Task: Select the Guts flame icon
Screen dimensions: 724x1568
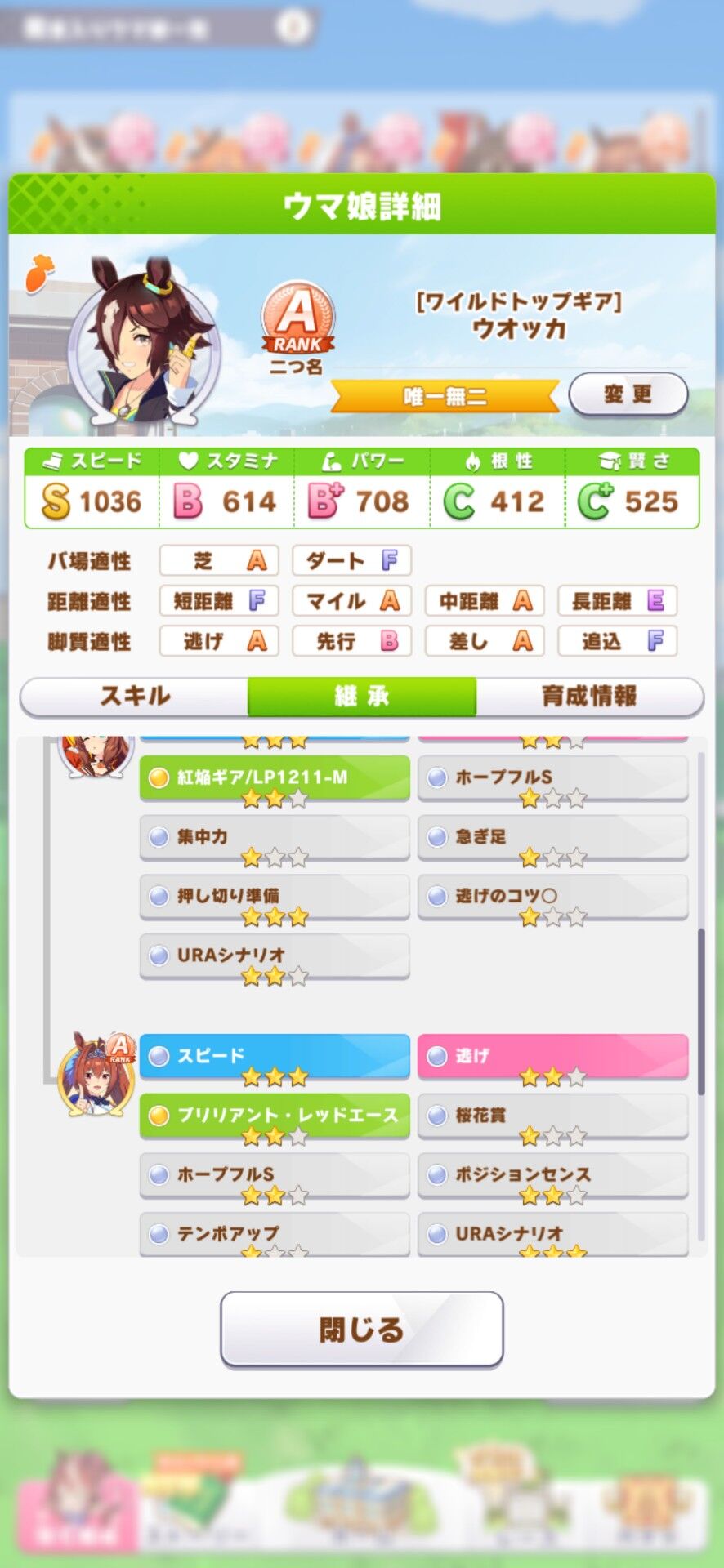Action: coord(472,460)
